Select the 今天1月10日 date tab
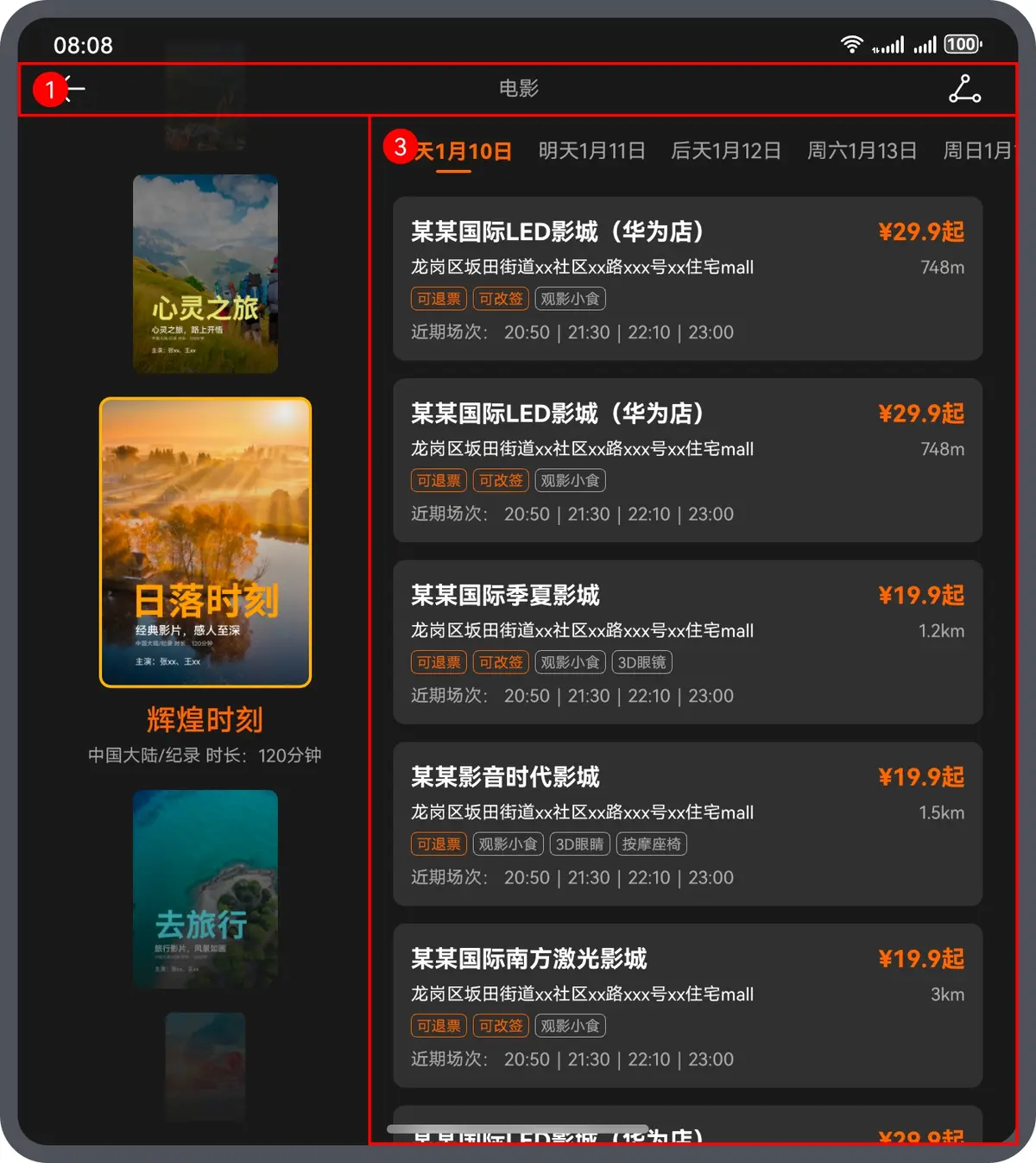The height and width of the screenshot is (1163, 1036). point(455,152)
